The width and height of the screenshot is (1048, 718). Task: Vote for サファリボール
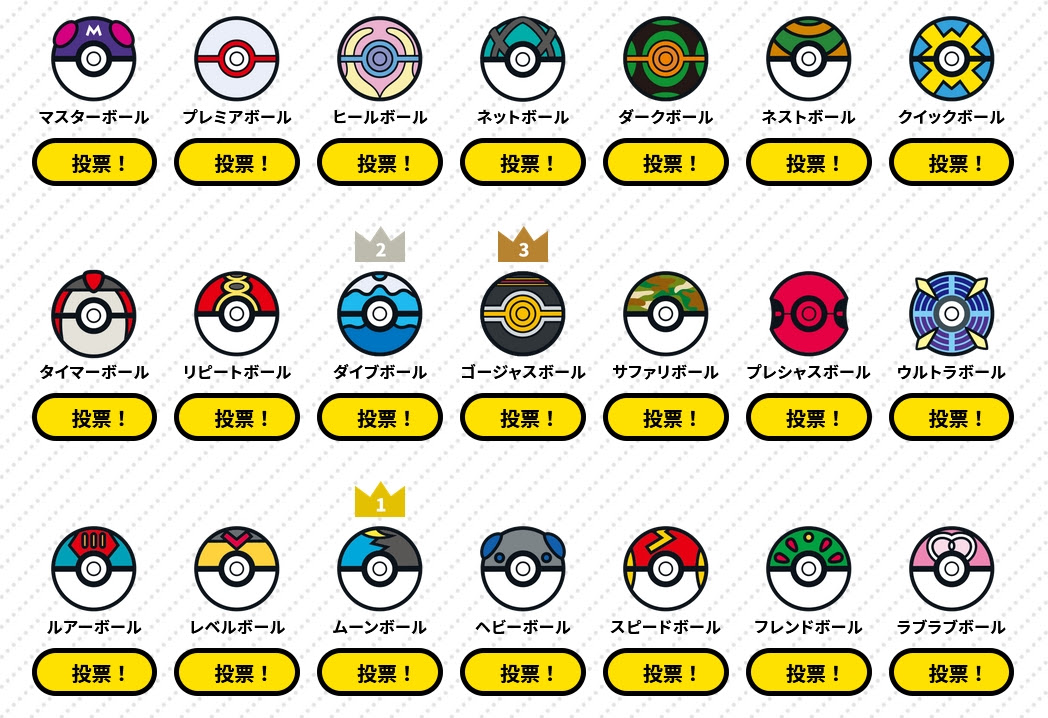tap(666, 418)
